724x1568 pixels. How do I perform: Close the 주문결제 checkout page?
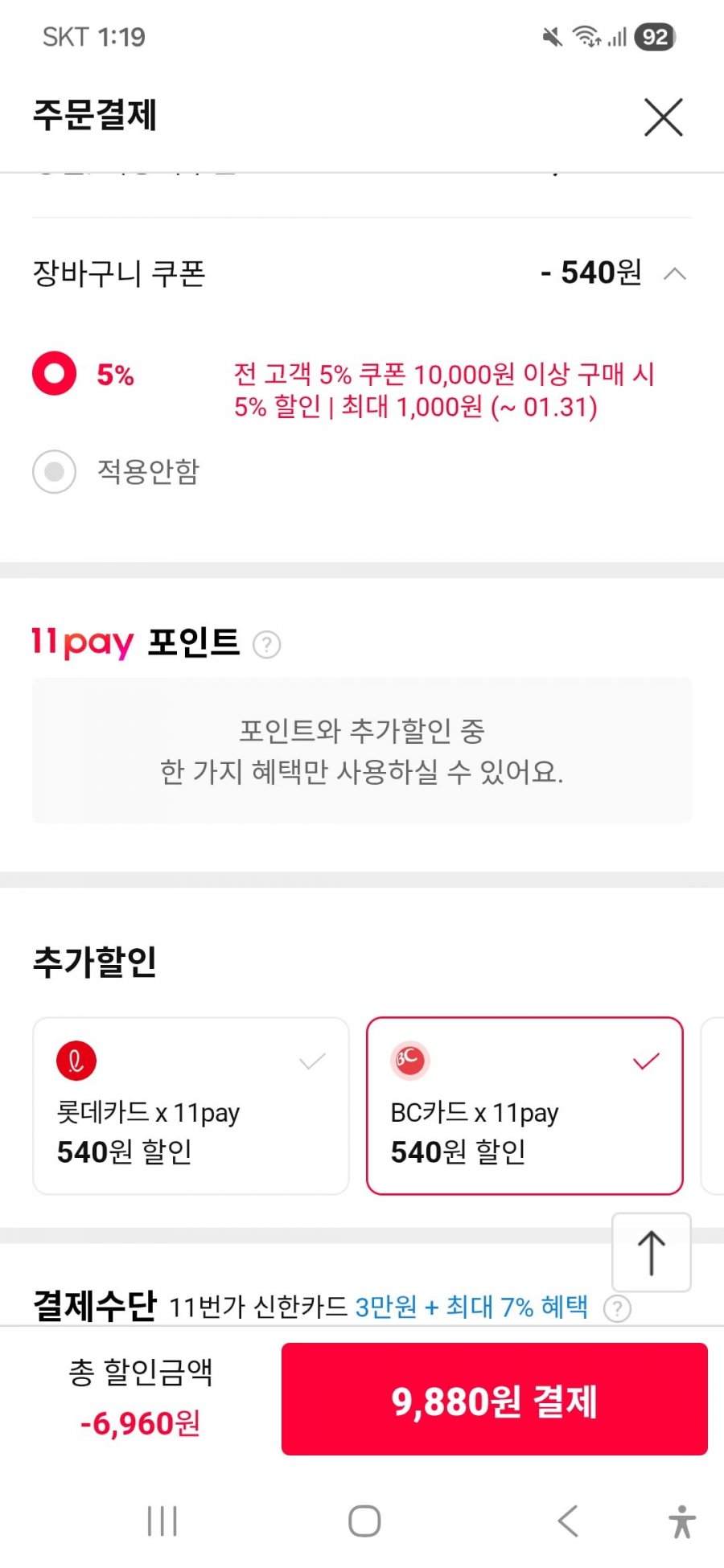(663, 117)
